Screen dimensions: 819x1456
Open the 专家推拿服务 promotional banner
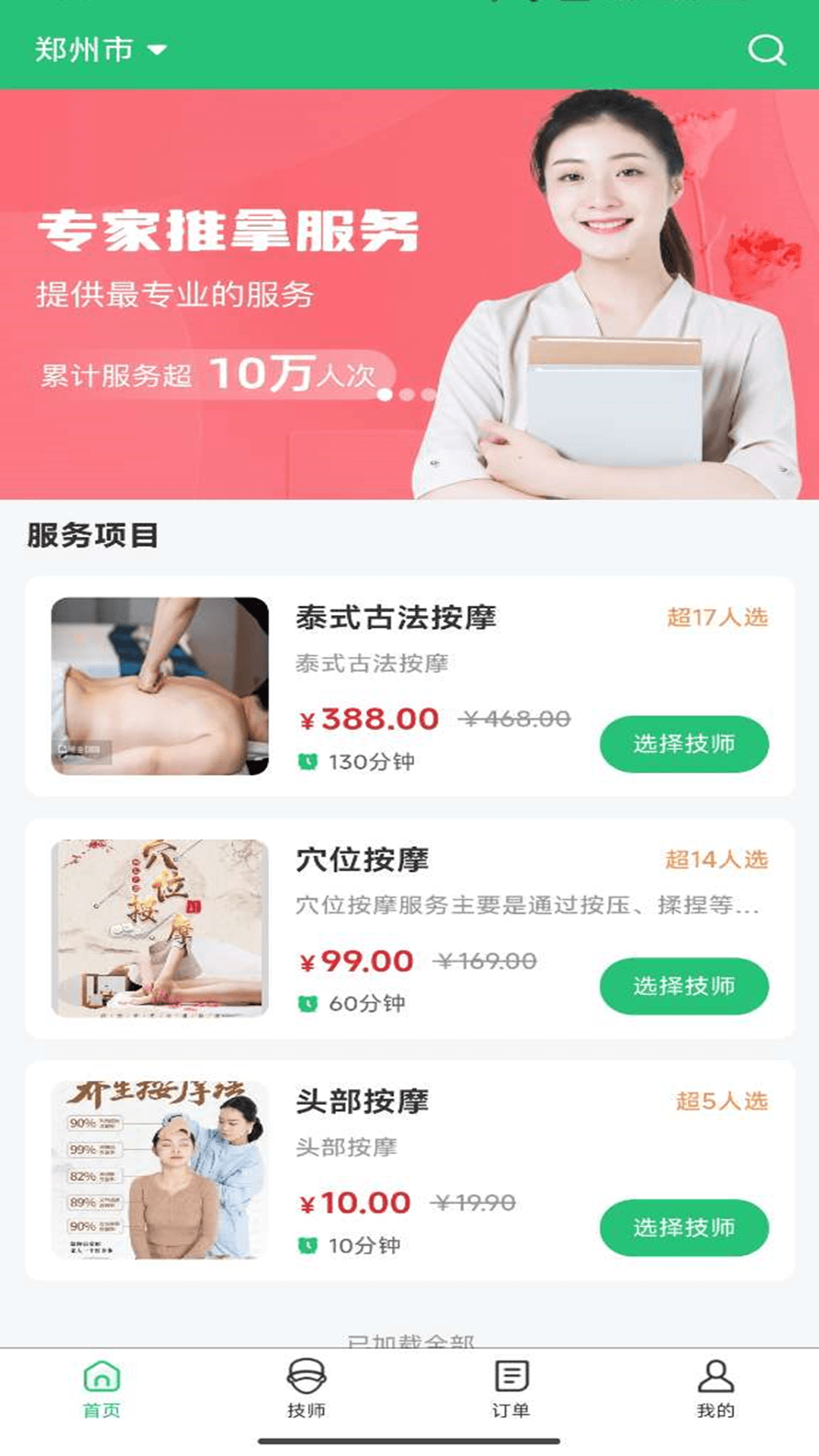click(x=409, y=294)
